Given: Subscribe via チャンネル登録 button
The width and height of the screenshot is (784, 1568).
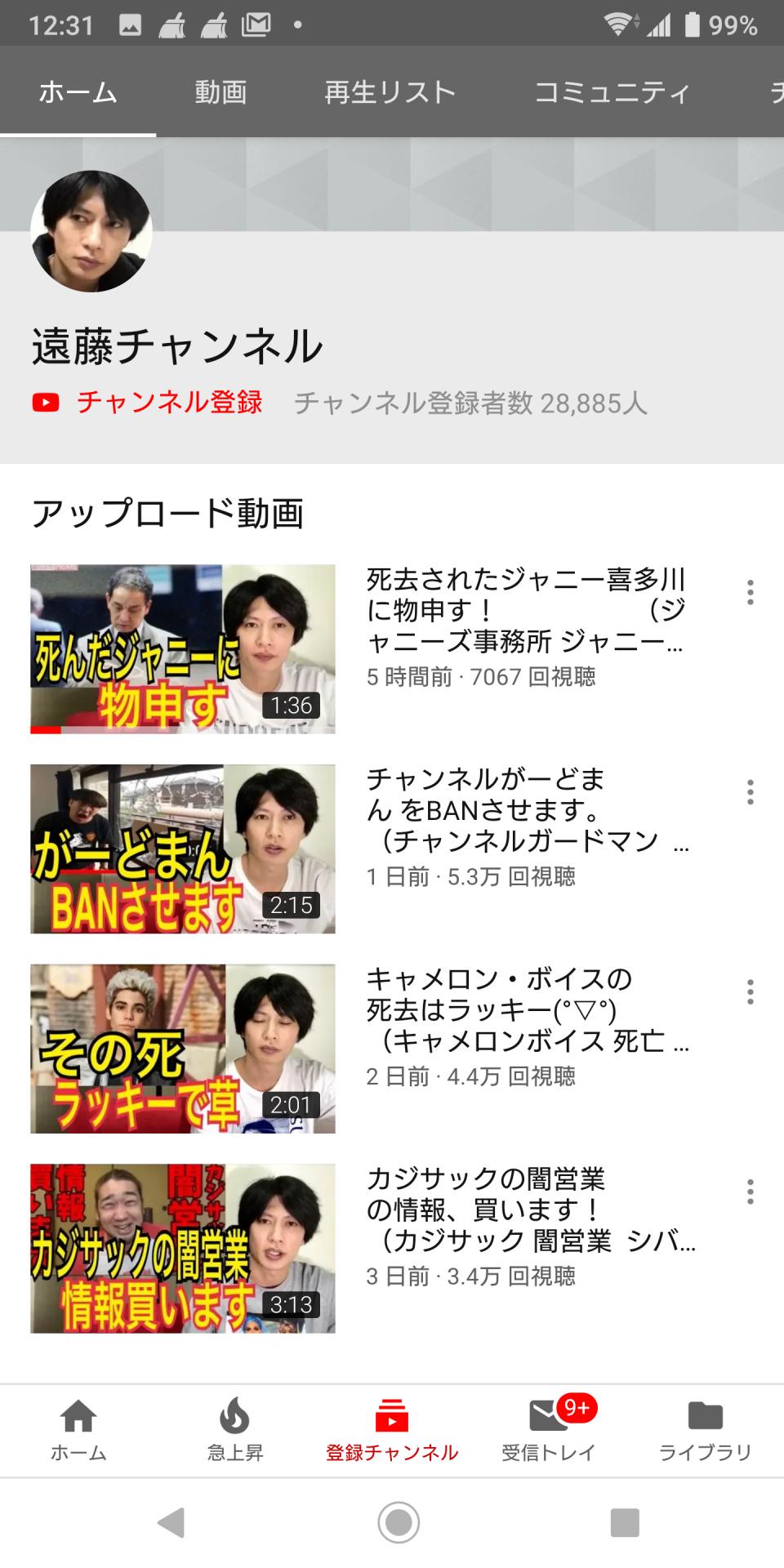Looking at the screenshot, I should 149,402.
